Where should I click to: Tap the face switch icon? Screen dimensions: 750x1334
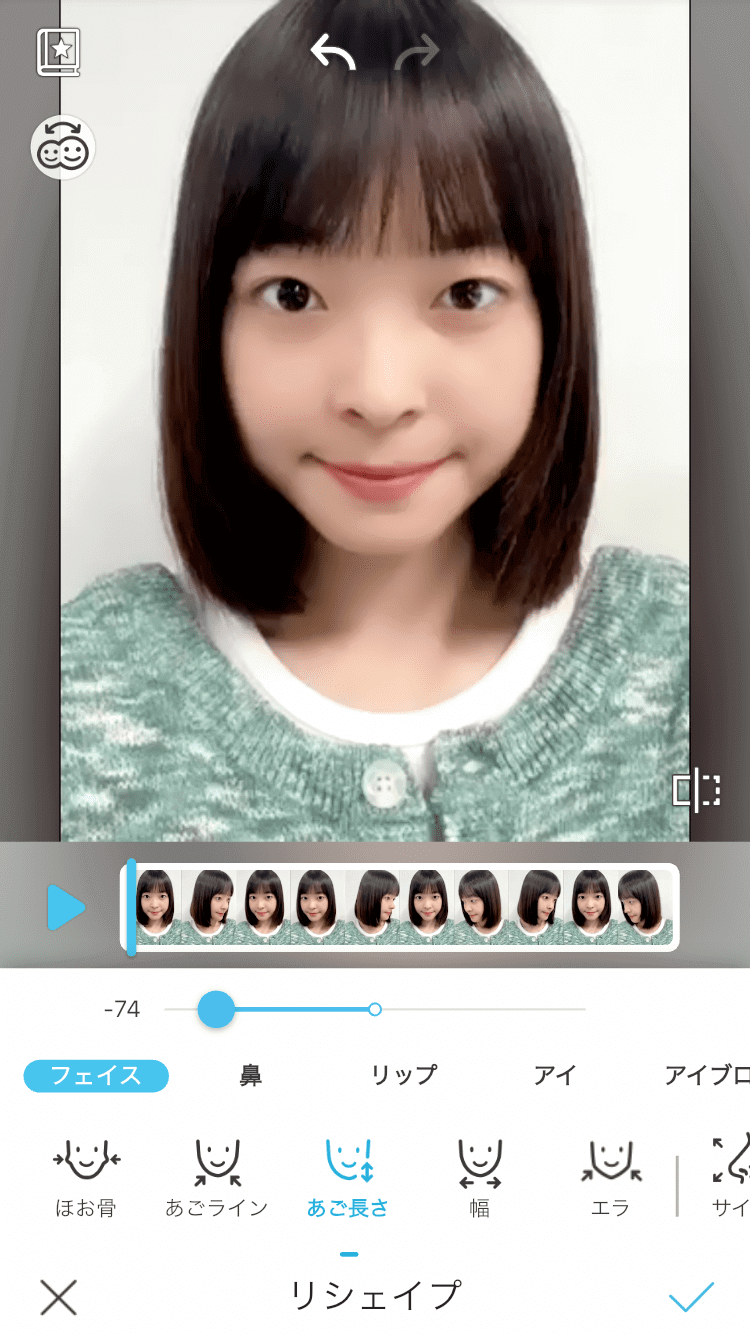62,148
